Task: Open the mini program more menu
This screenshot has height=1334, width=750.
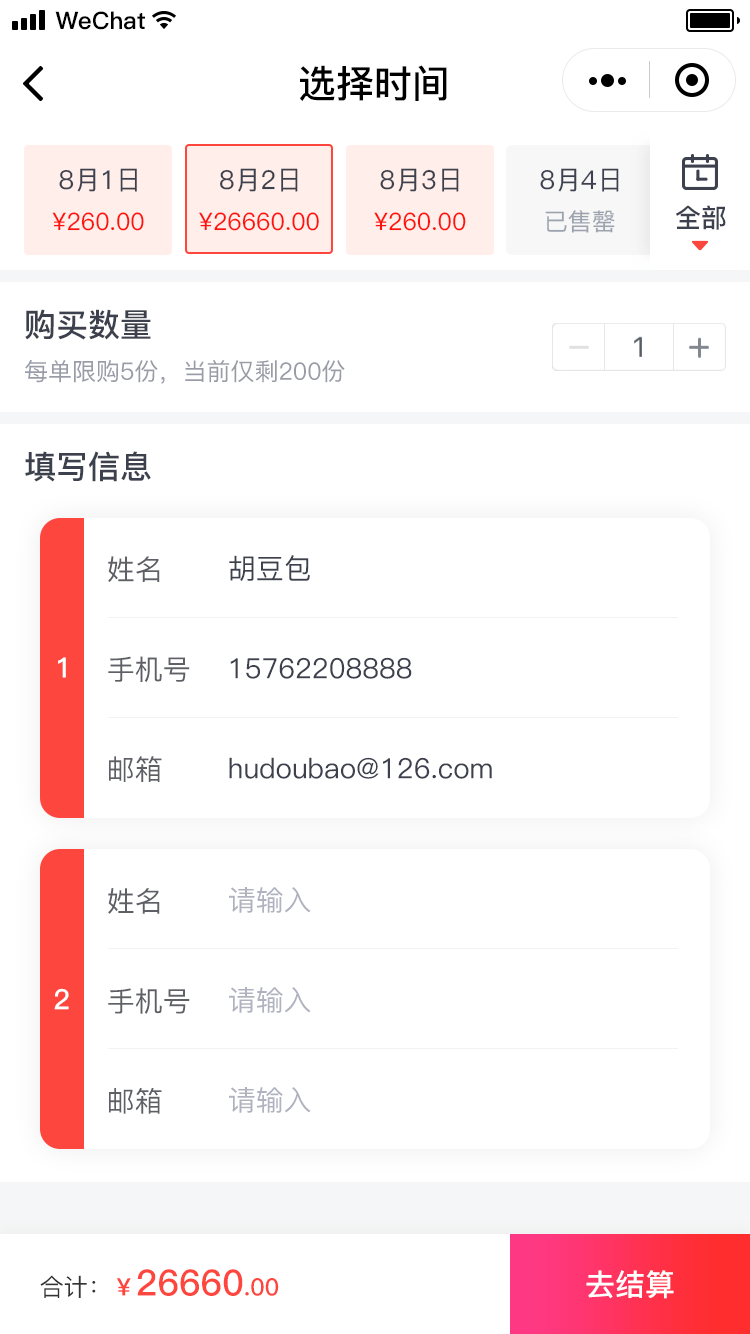Action: [x=607, y=81]
